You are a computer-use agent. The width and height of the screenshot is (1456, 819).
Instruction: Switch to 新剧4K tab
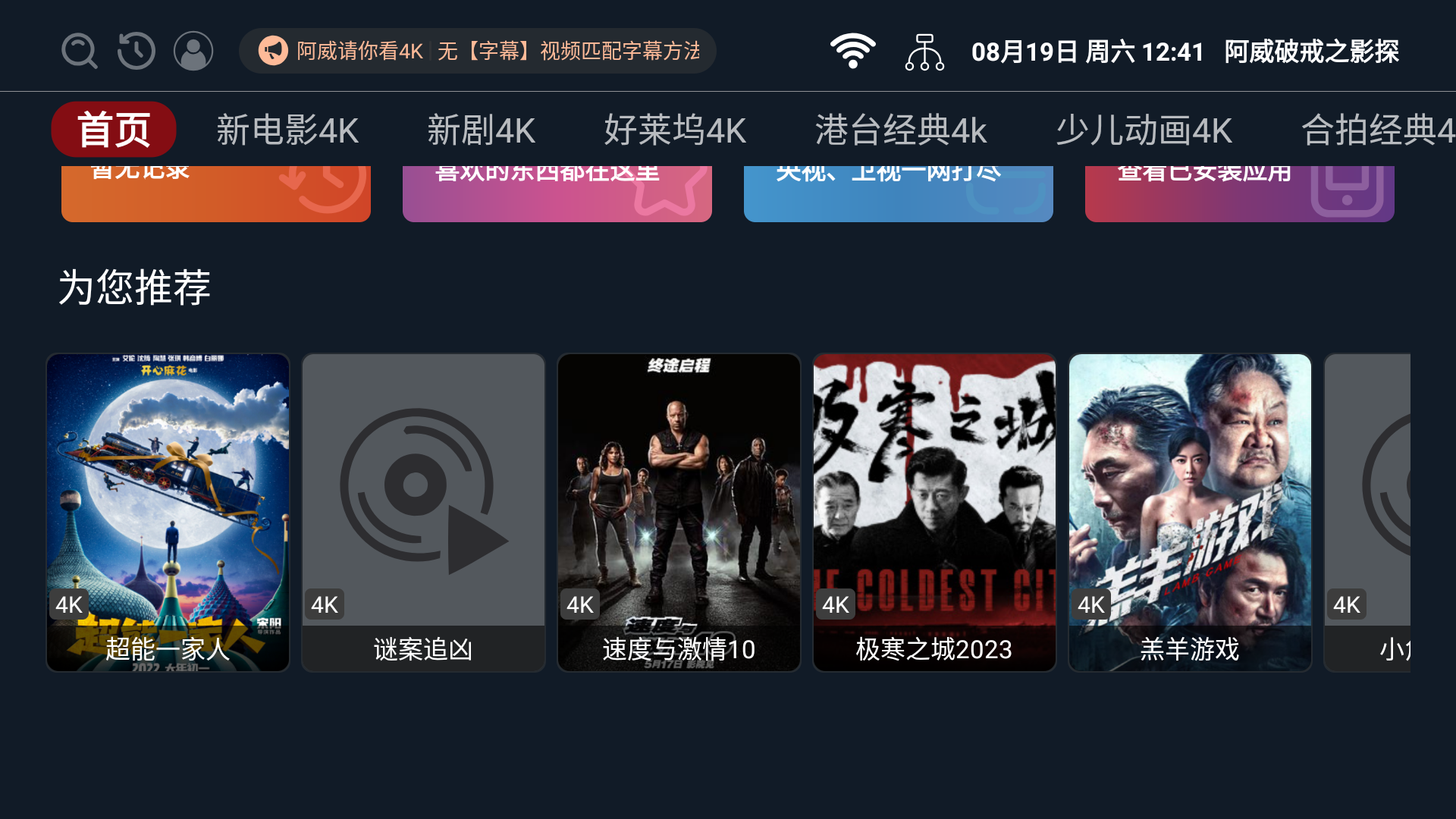point(481,130)
